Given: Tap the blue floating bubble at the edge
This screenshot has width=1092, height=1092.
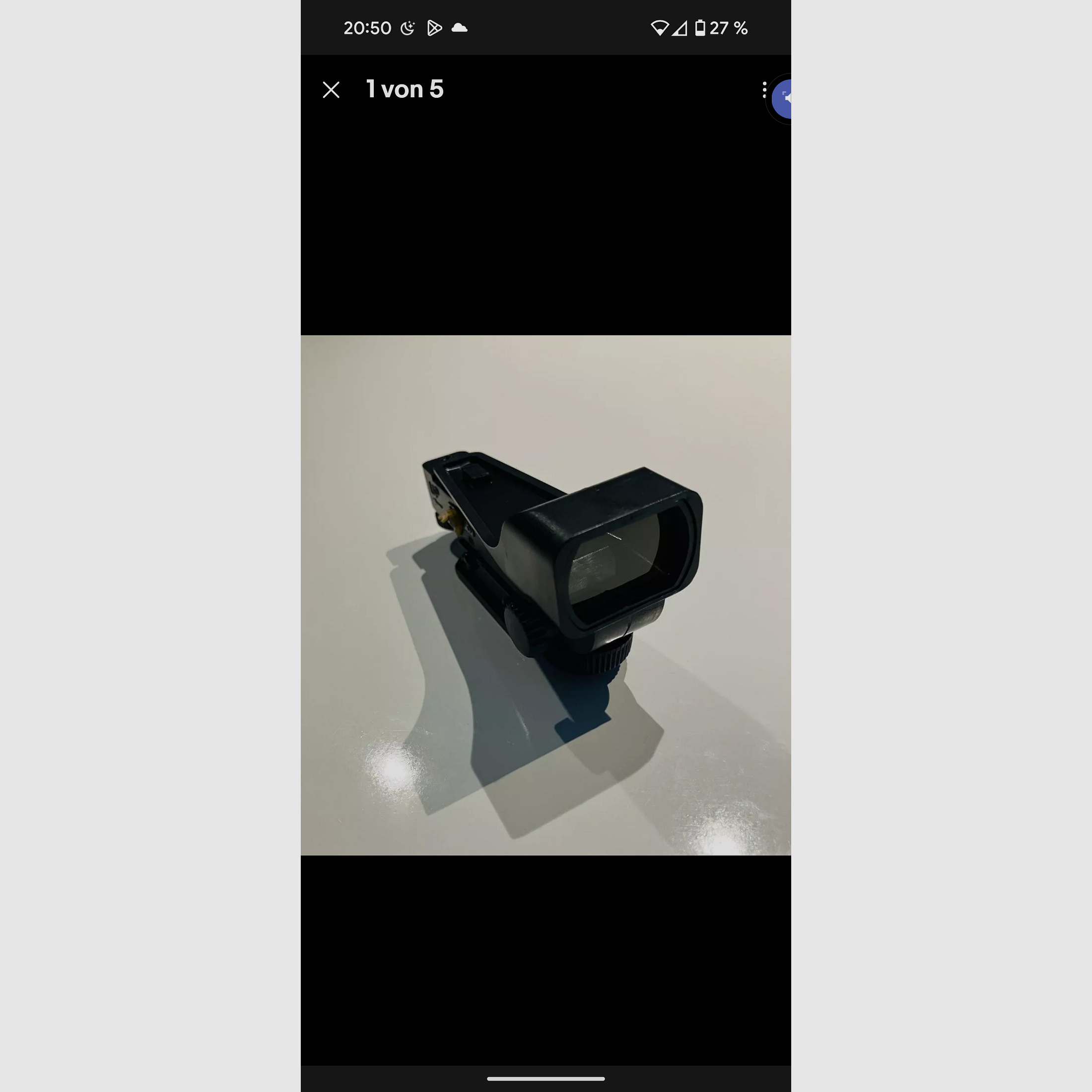Looking at the screenshot, I should point(782,99).
